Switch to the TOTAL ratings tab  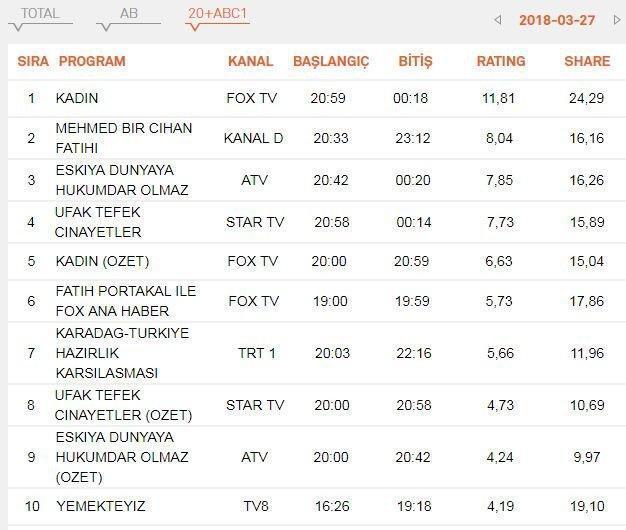click(x=40, y=14)
